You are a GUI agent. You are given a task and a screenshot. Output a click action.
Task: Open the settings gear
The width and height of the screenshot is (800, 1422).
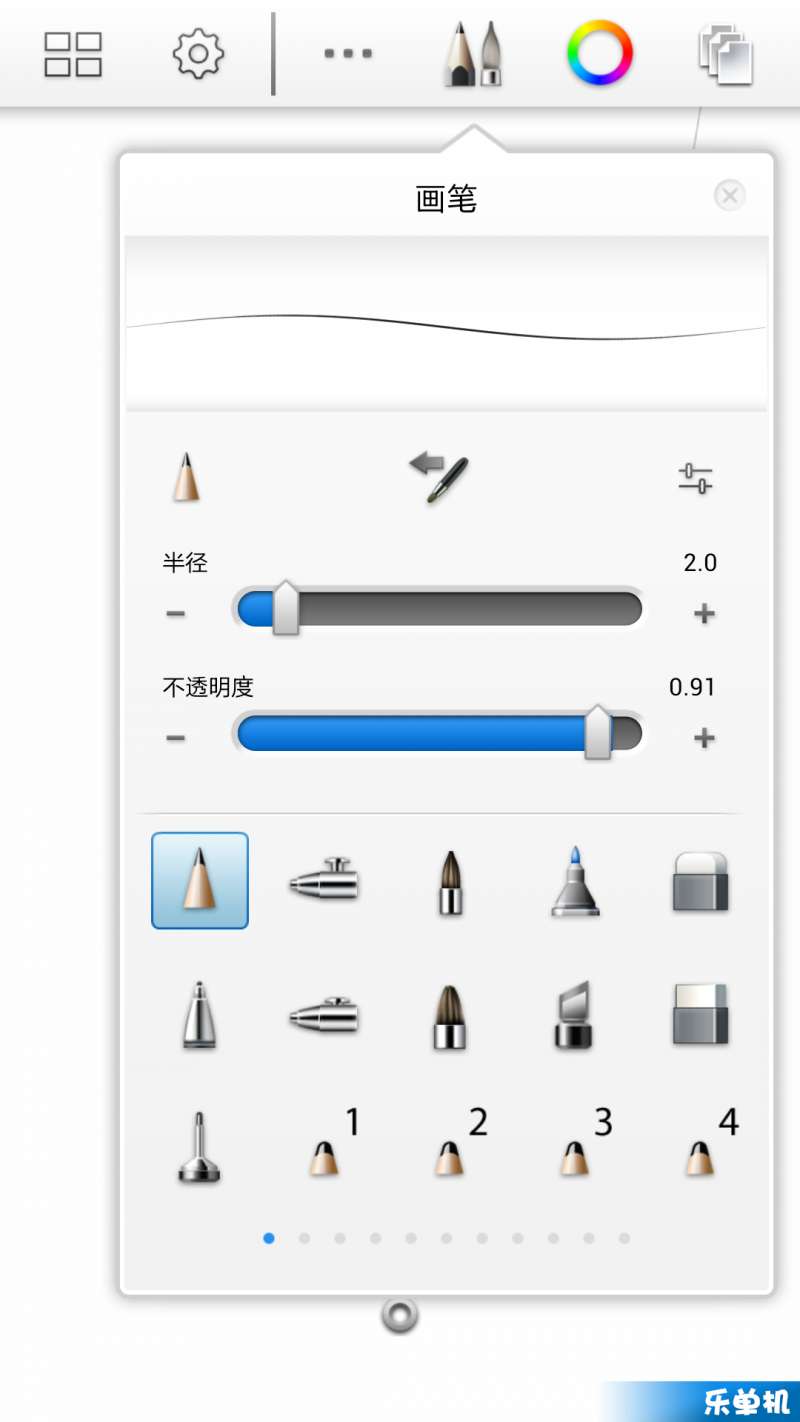(x=198, y=53)
